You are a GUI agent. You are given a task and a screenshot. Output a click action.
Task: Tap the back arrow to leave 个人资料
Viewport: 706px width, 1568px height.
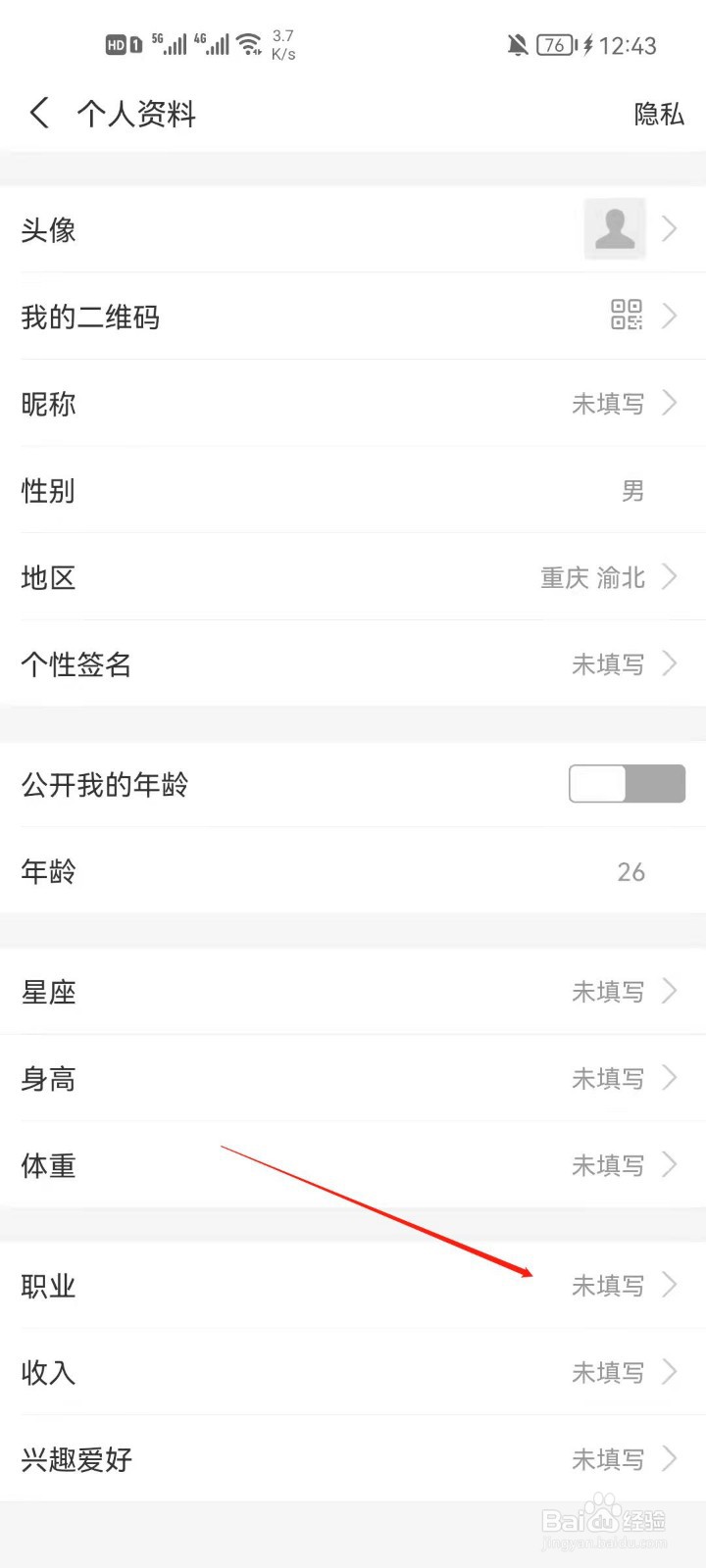click(39, 113)
